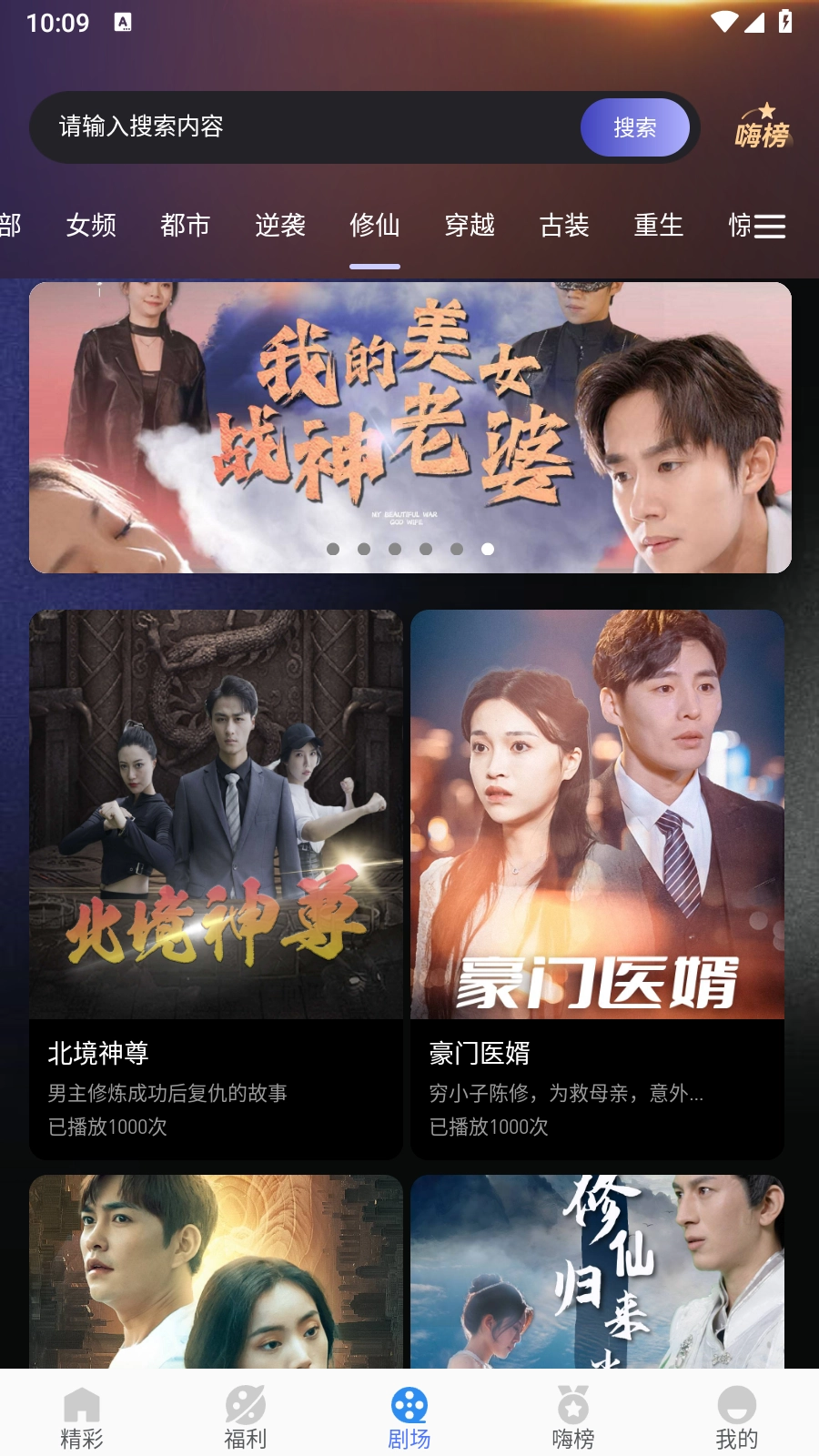Open the 福利 rewards palette icon
This screenshot has height=1456, width=819.
(x=246, y=1404)
